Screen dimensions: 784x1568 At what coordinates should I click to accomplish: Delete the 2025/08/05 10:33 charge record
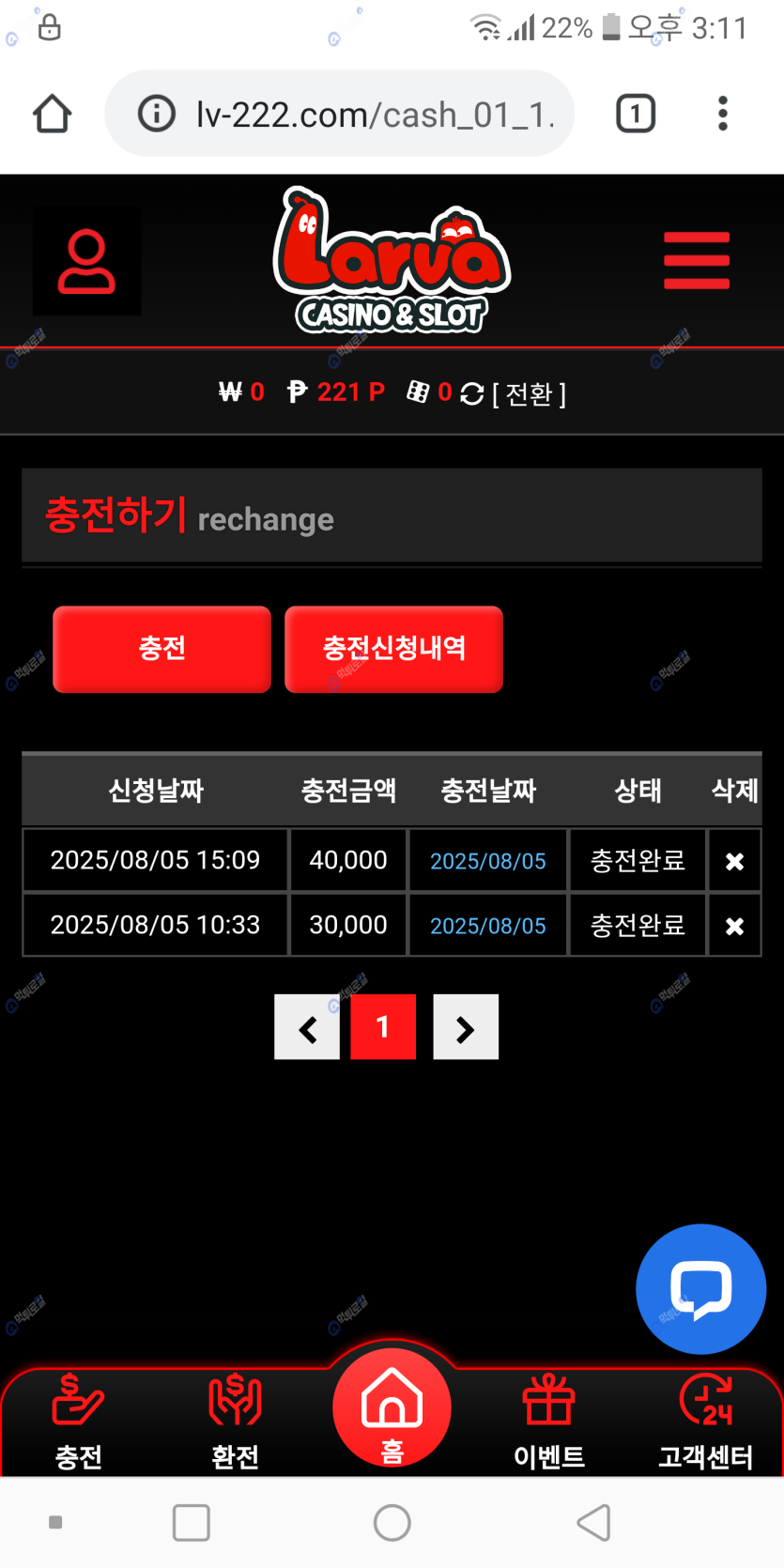(734, 926)
